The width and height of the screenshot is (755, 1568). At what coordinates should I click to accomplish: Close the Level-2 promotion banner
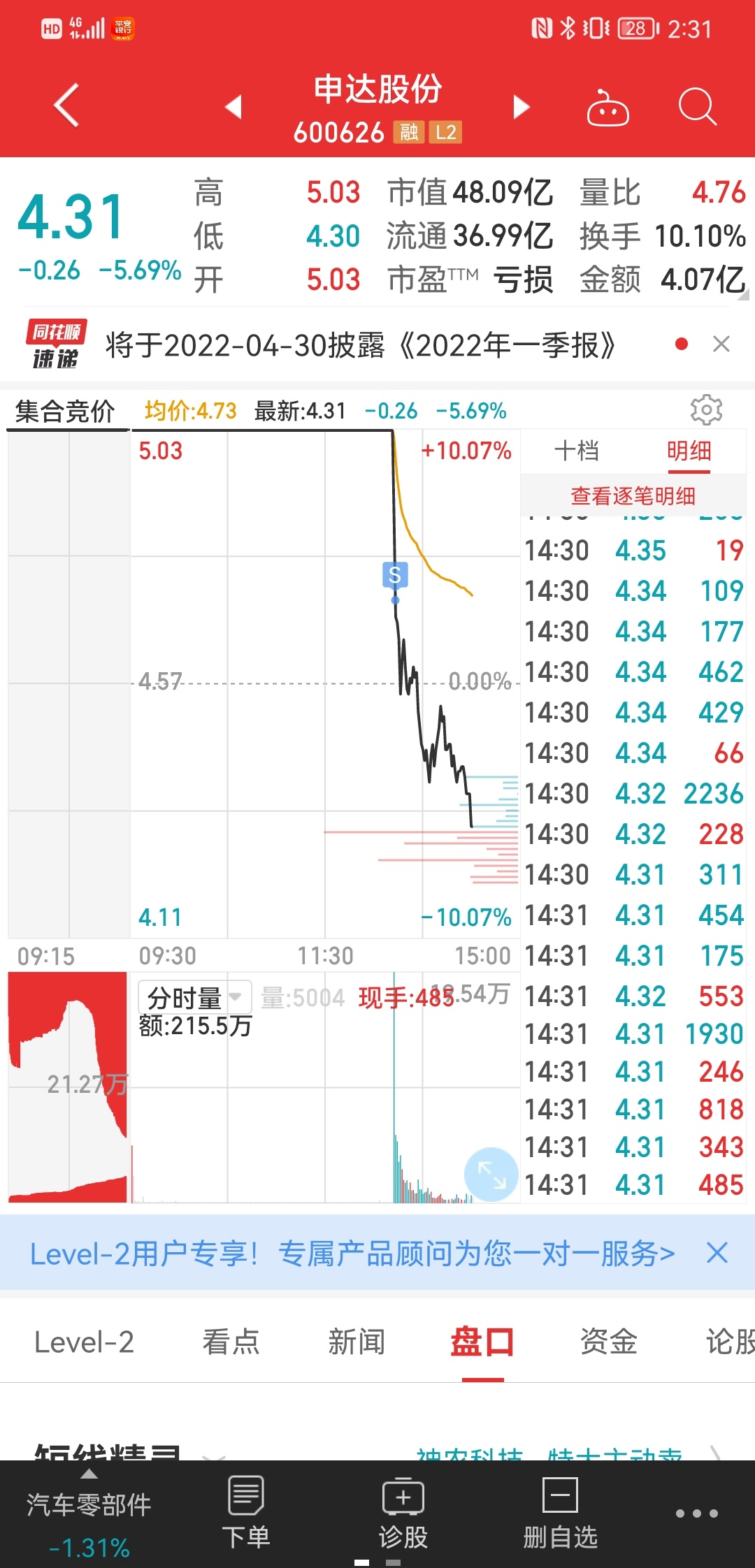point(717,1253)
